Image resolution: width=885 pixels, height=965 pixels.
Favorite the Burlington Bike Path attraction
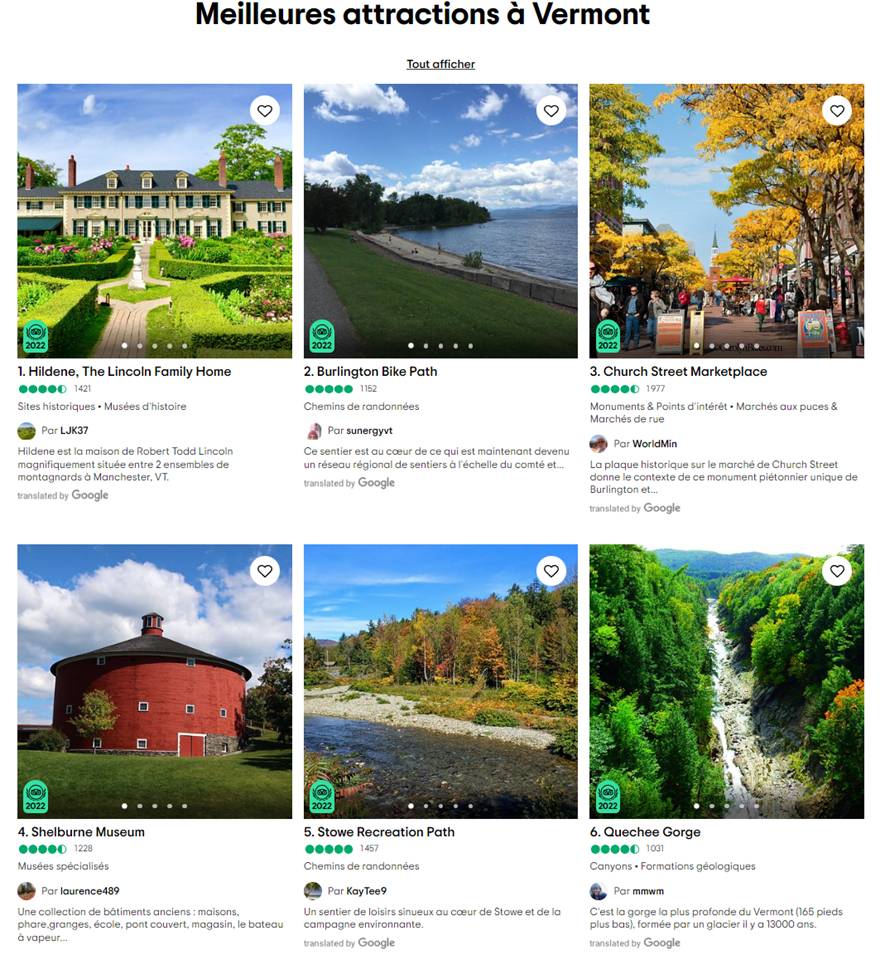coord(551,111)
